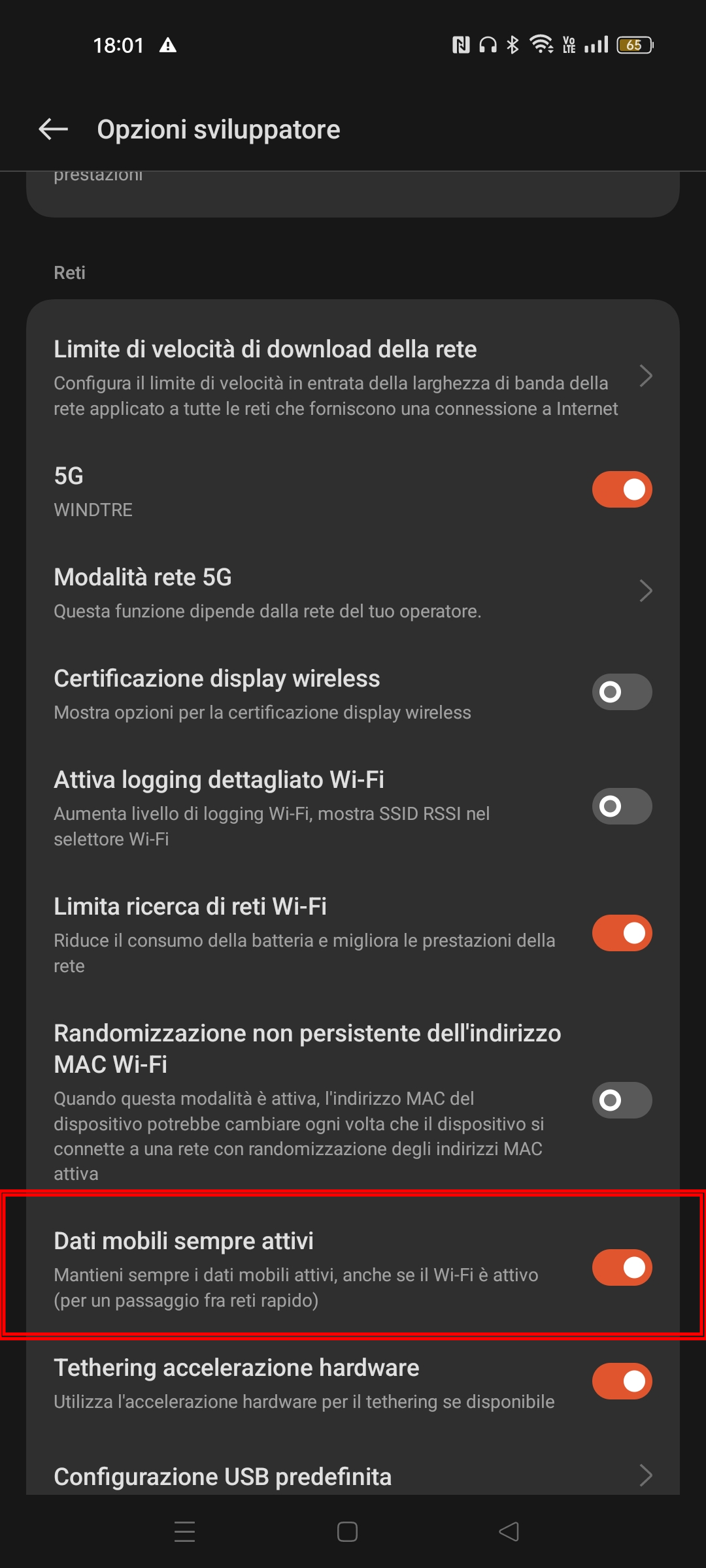Tap the back arrow next to Opzioni sviluppatore
This screenshot has width=706, height=1568.
click(x=51, y=129)
